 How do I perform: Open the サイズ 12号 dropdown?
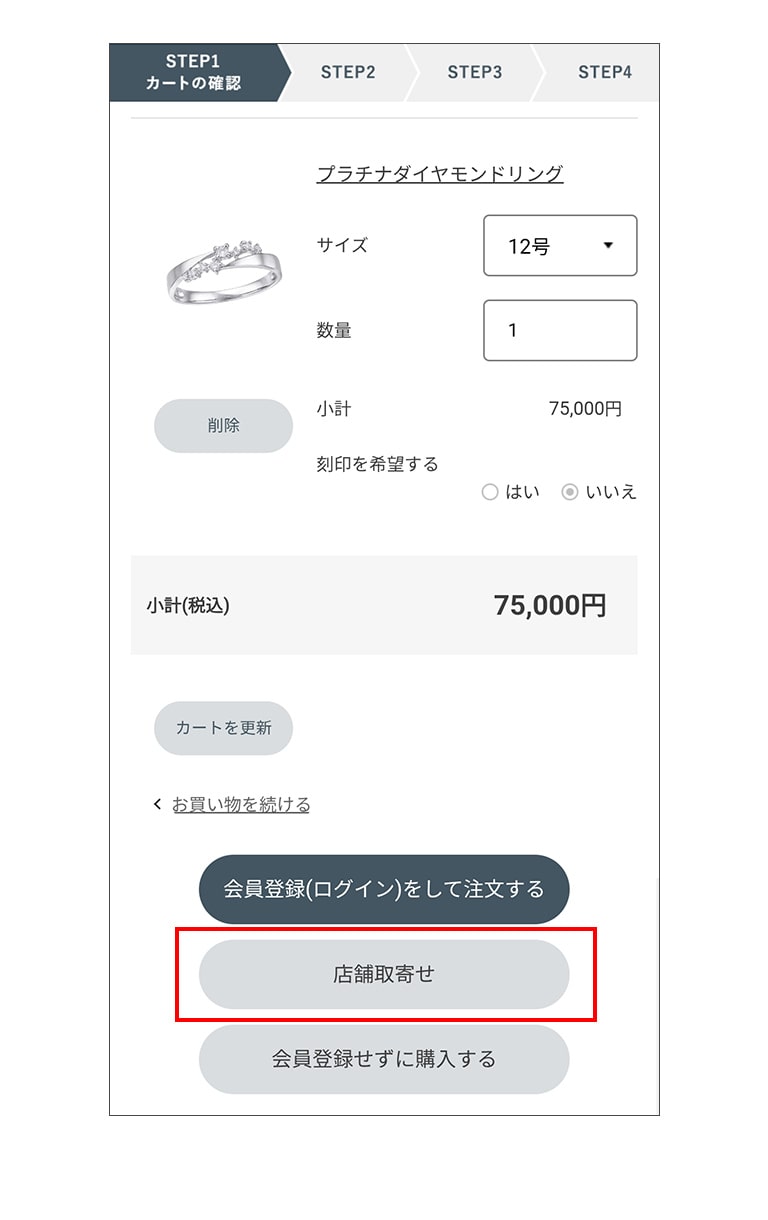coord(560,246)
